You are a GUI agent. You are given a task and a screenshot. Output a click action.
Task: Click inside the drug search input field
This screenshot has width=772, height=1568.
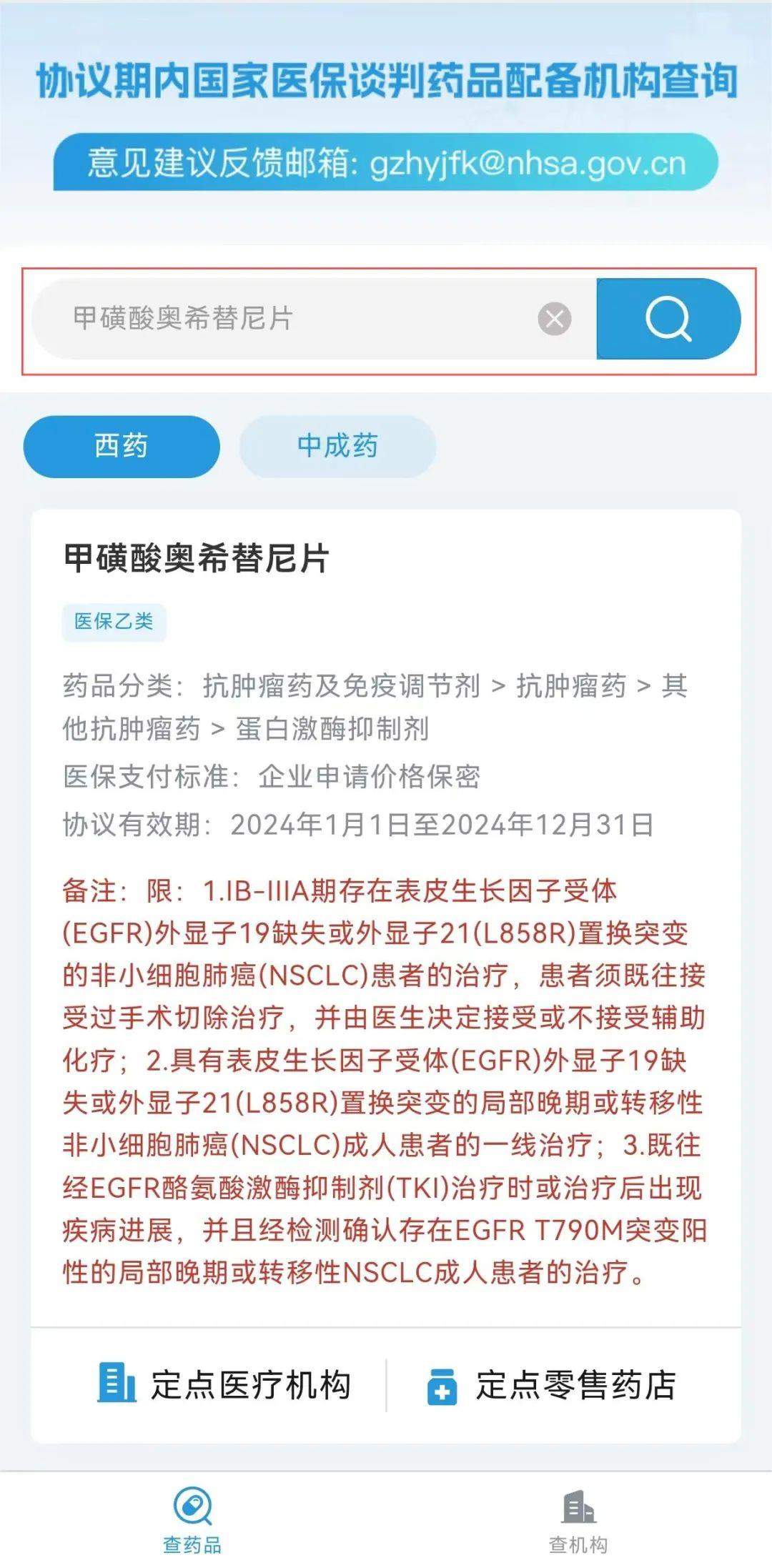pyautogui.click(x=286, y=319)
